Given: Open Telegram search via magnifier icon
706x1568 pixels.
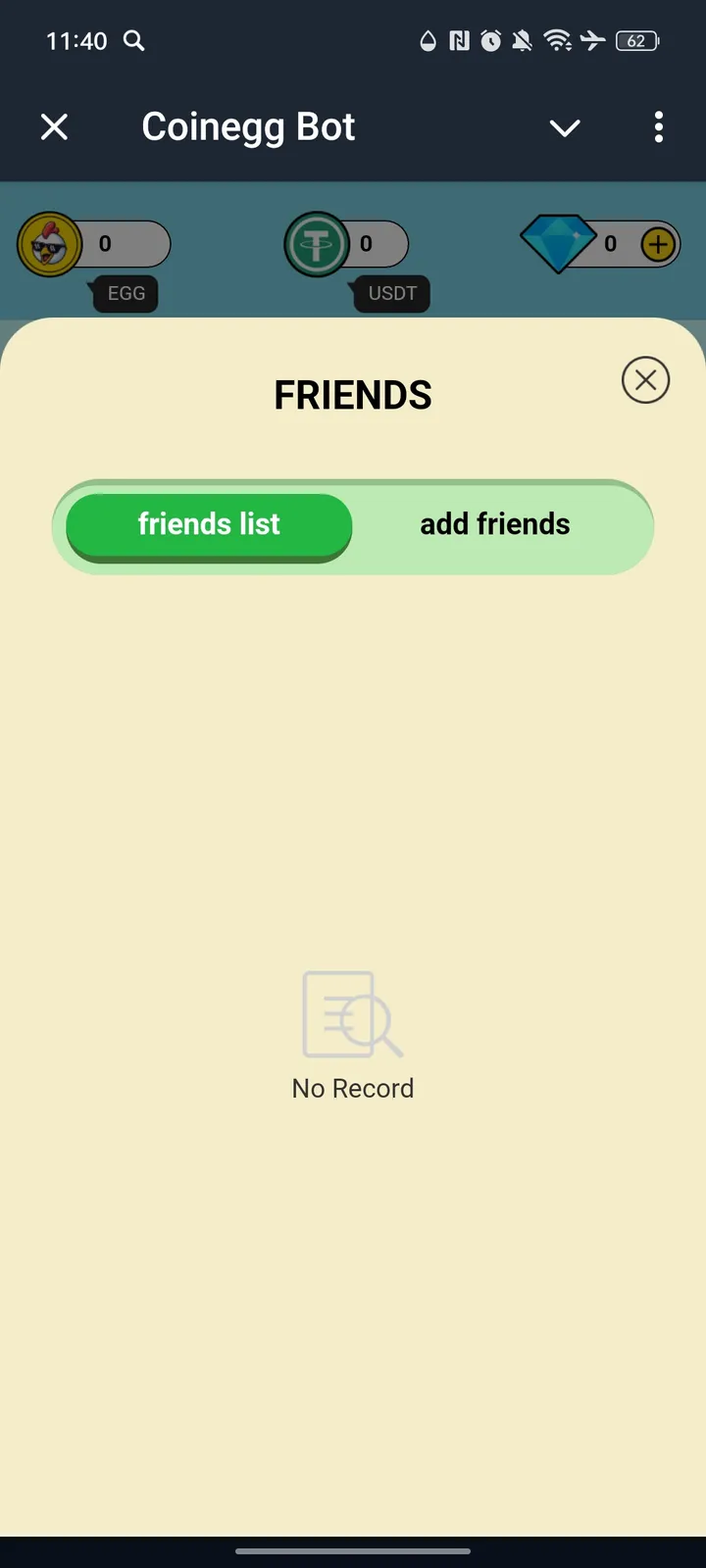Looking at the screenshot, I should click(x=133, y=41).
